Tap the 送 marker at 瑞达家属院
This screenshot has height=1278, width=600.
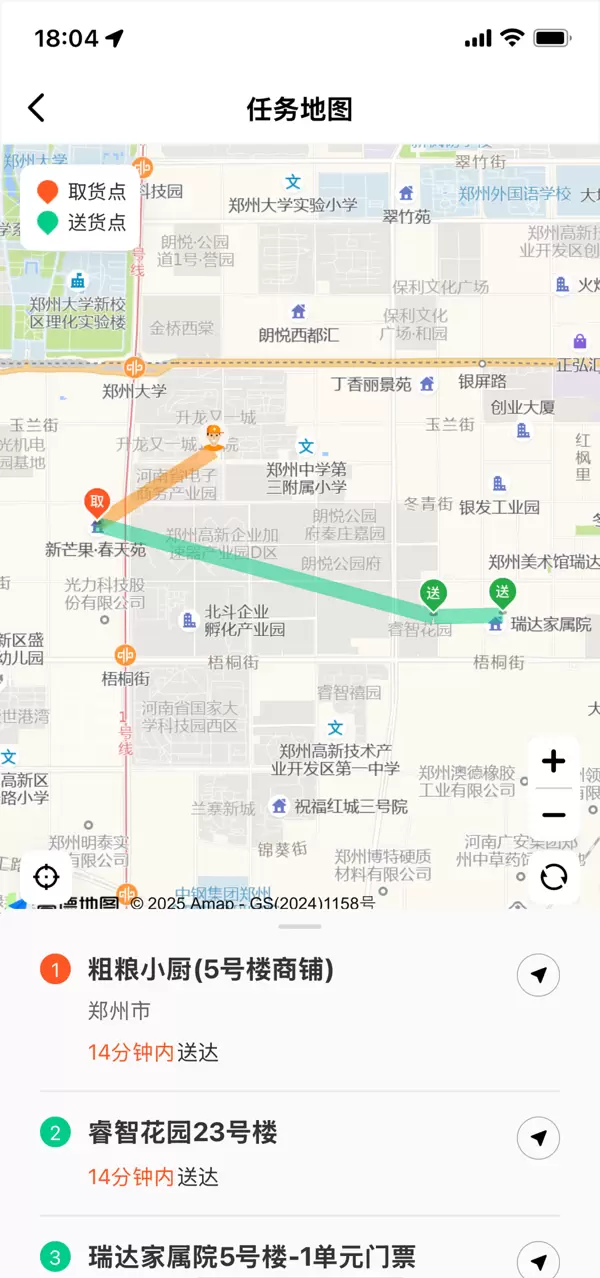click(x=502, y=592)
